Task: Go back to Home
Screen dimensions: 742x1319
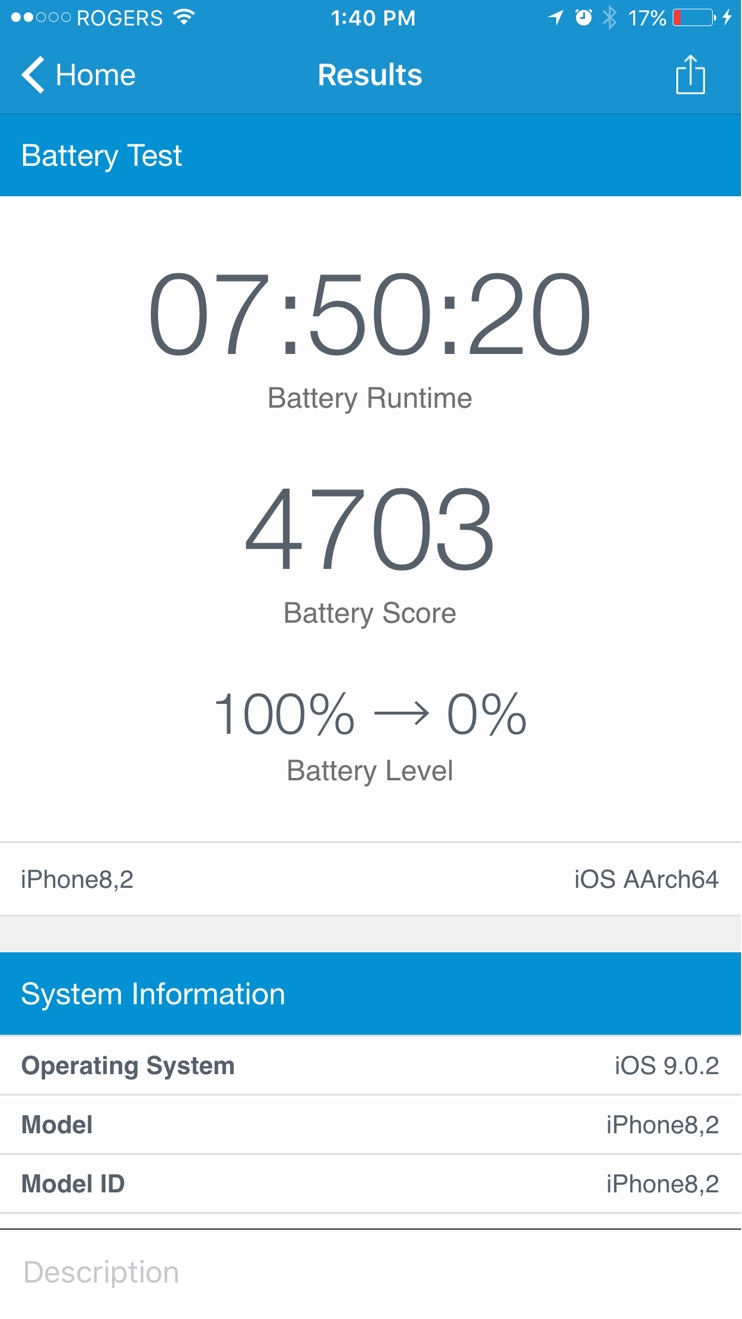Action: tap(78, 75)
